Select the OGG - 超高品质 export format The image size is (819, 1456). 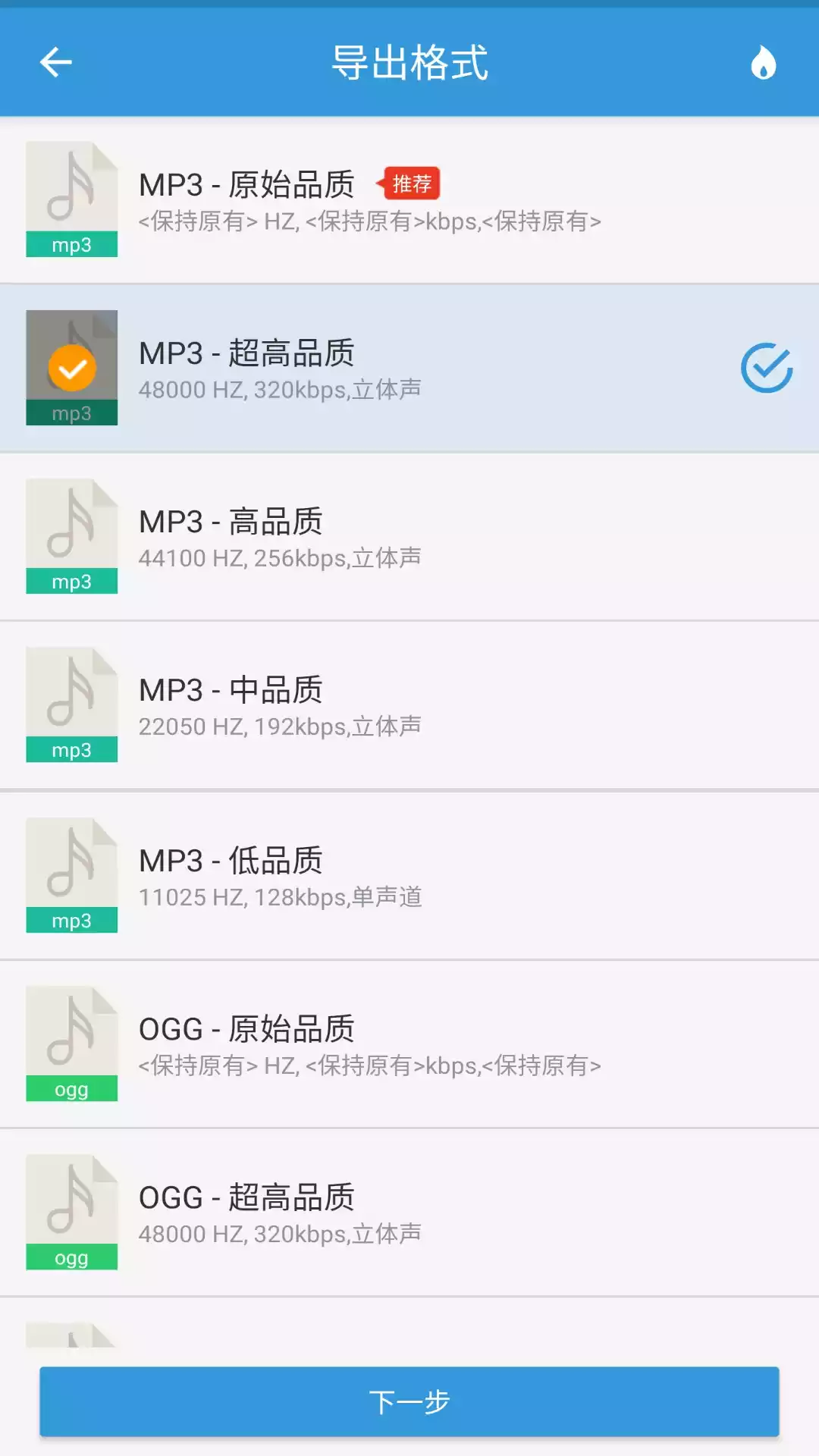(x=409, y=1212)
